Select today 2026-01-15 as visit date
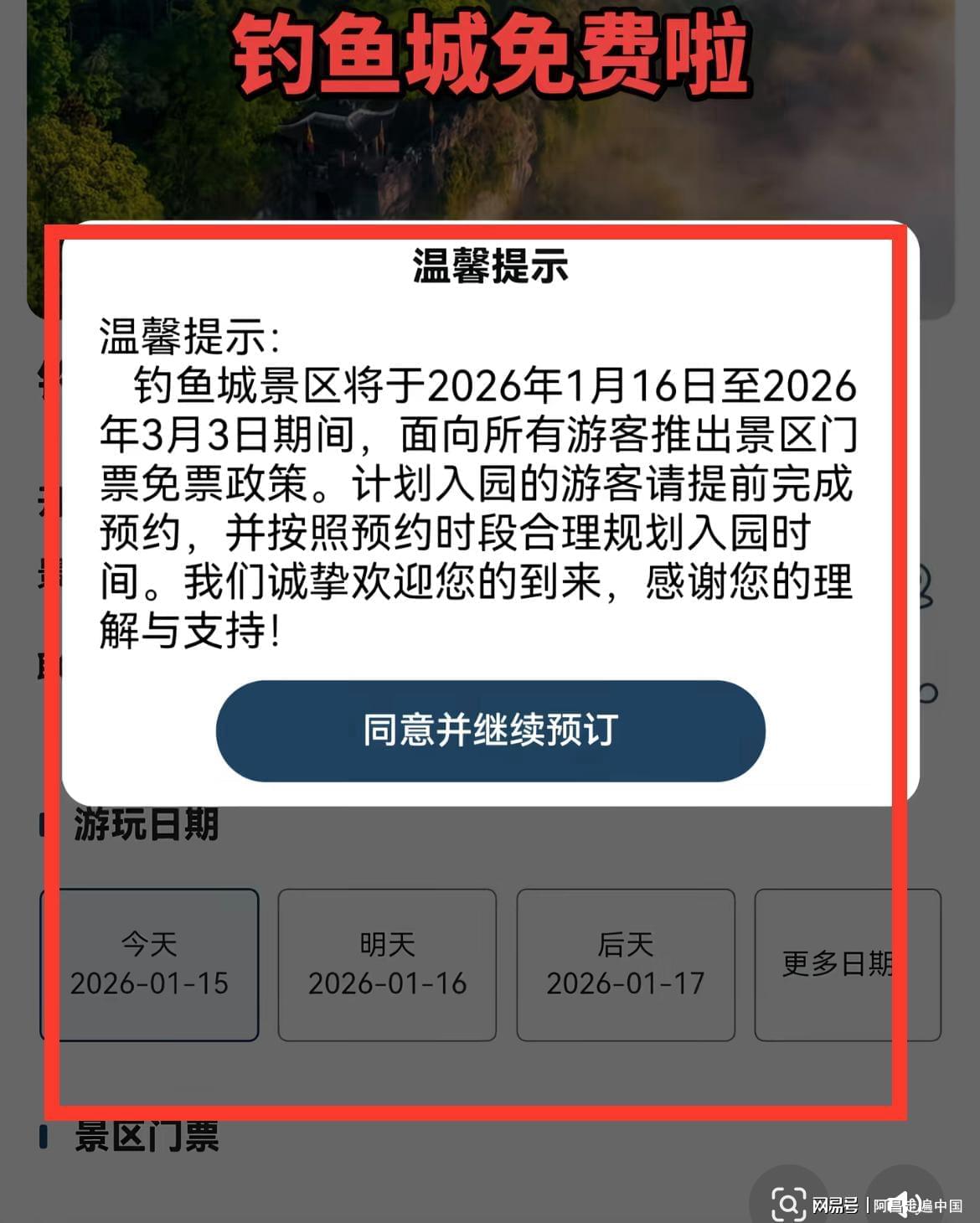The image size is (980, 1223). pyautogui.click(x=149, y=964)
